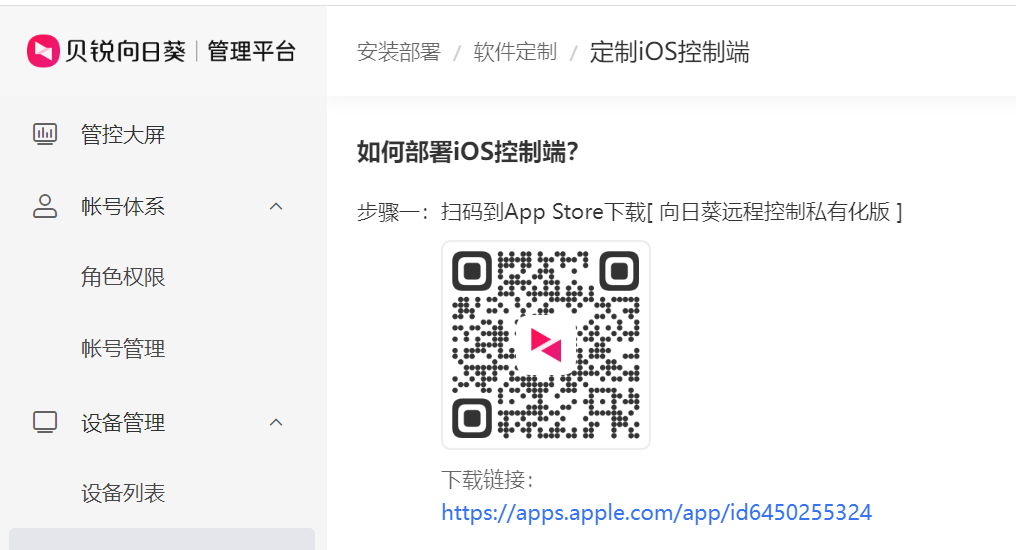The height and width of the screenshot is (550, 1016).
Task: Go to 帐号管理
Action: point(123,349)
